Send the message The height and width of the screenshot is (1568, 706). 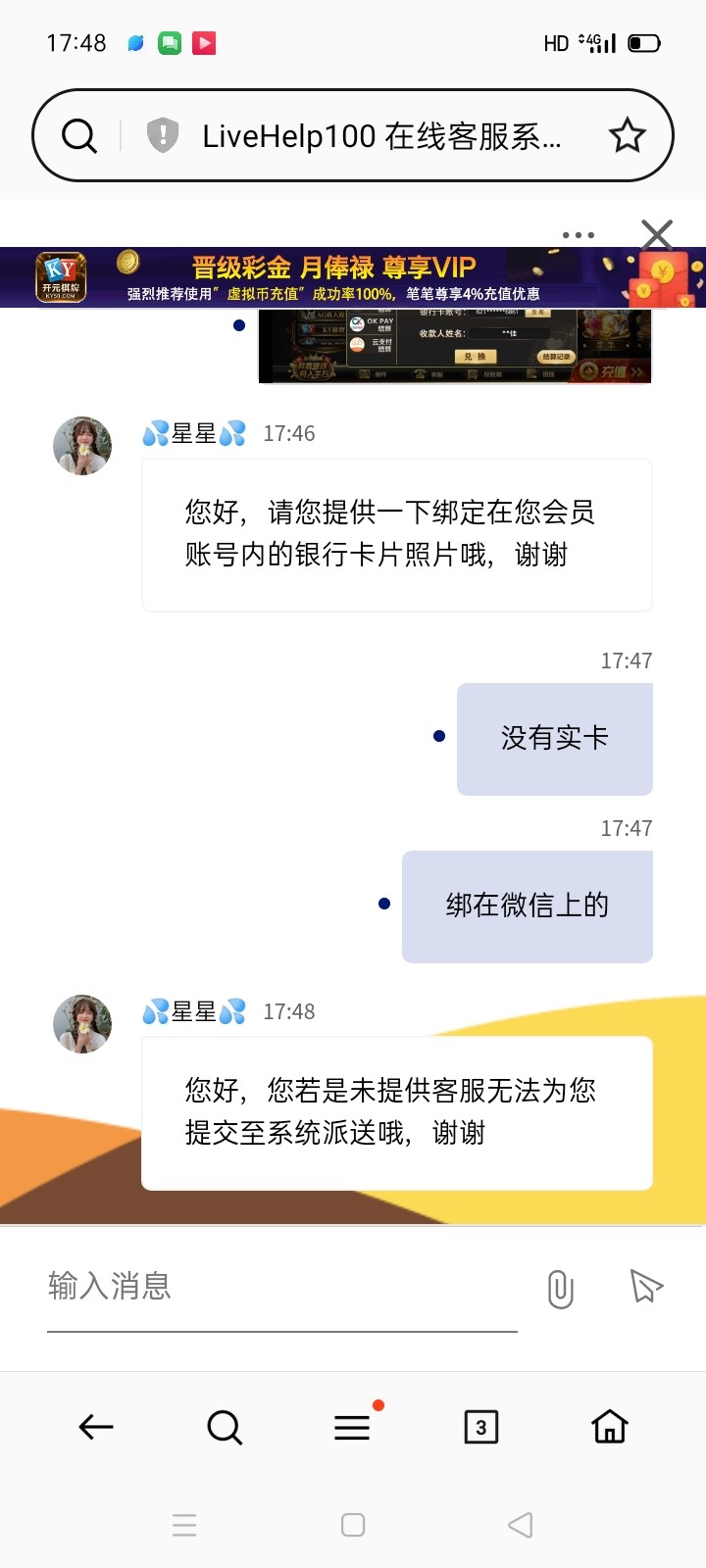point(646,1286)
